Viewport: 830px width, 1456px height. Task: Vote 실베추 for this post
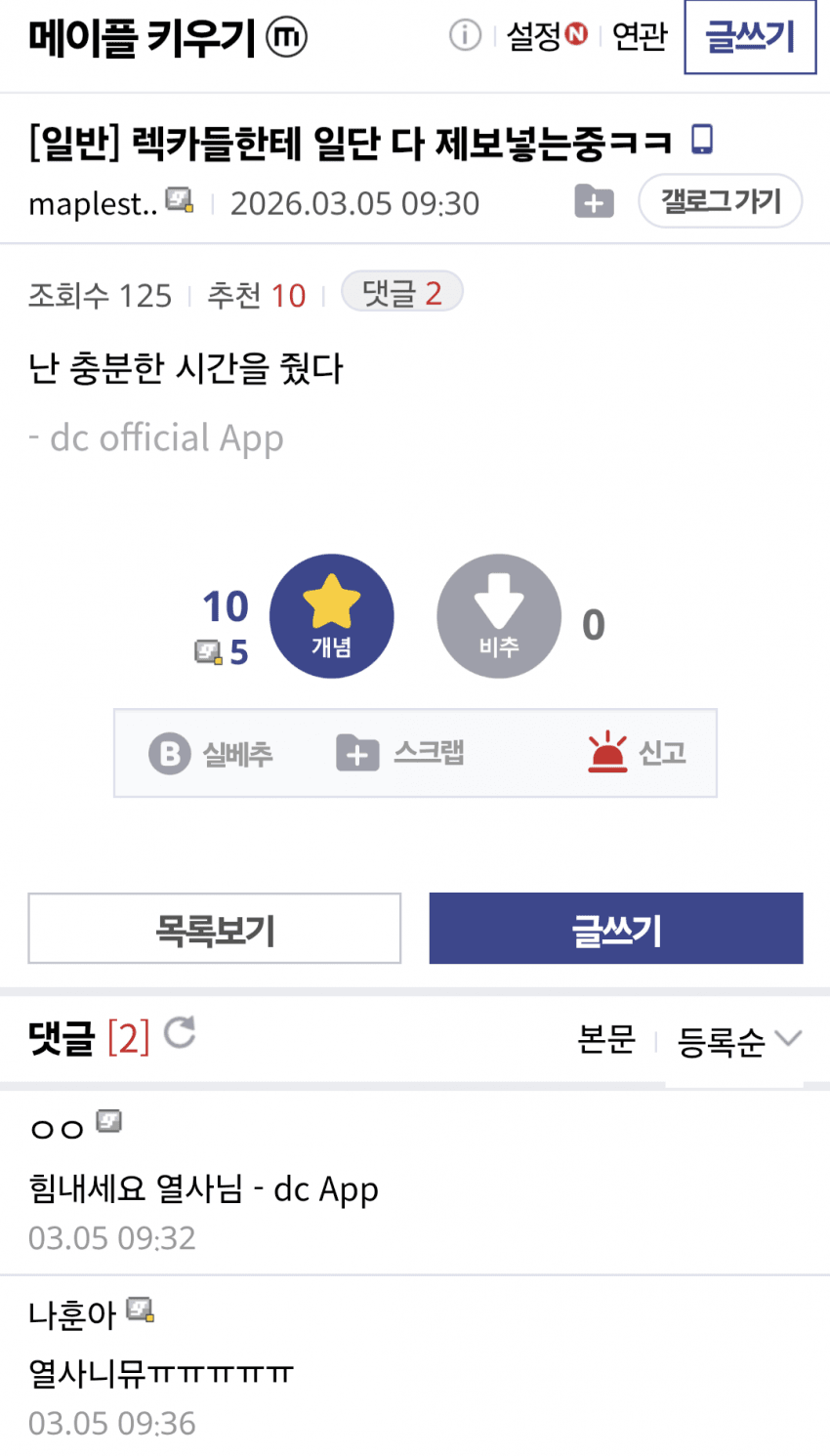click(211, 754)
